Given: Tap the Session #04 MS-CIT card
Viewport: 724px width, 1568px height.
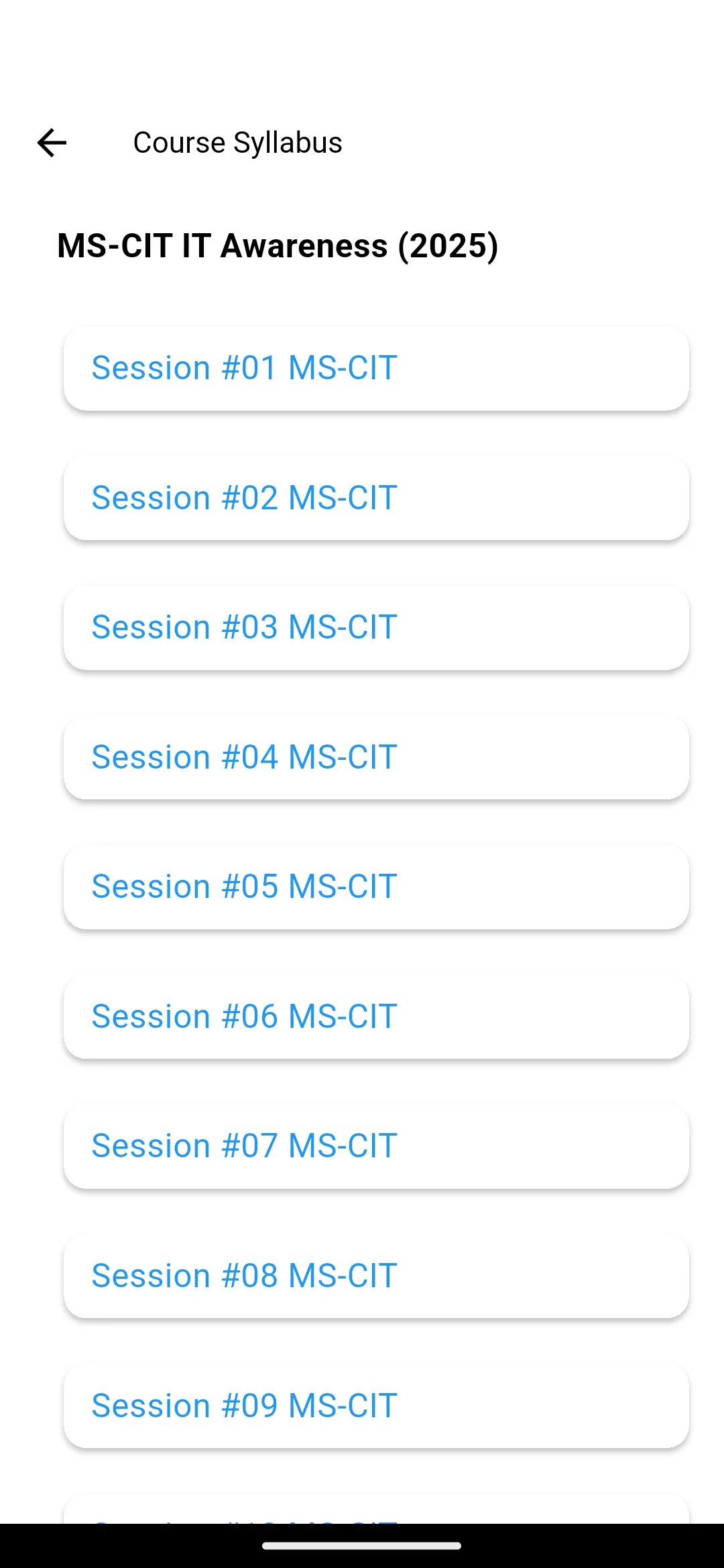Looking at the screenshot, I should (375, 757).
